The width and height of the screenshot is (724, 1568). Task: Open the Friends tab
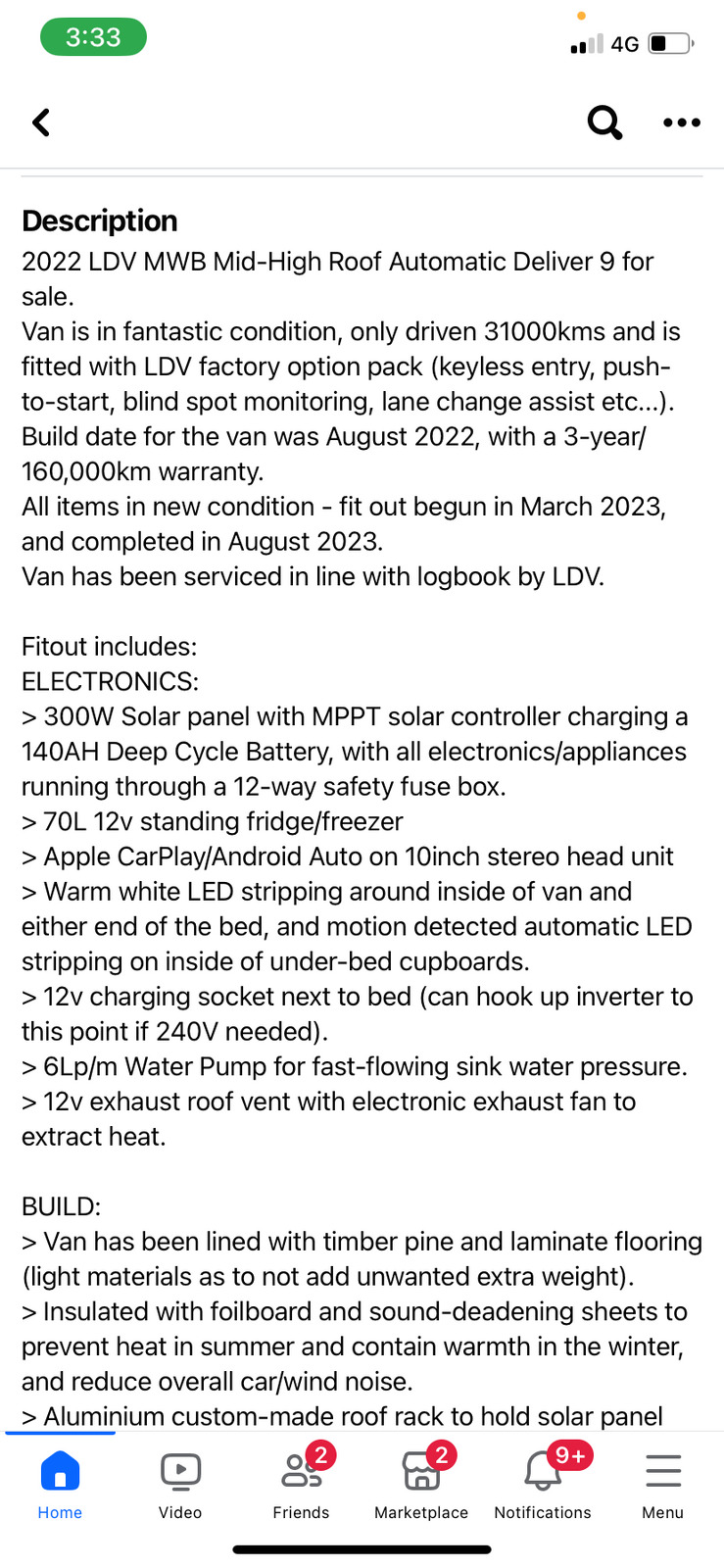pyautogui.click(x=302, y=1485)
